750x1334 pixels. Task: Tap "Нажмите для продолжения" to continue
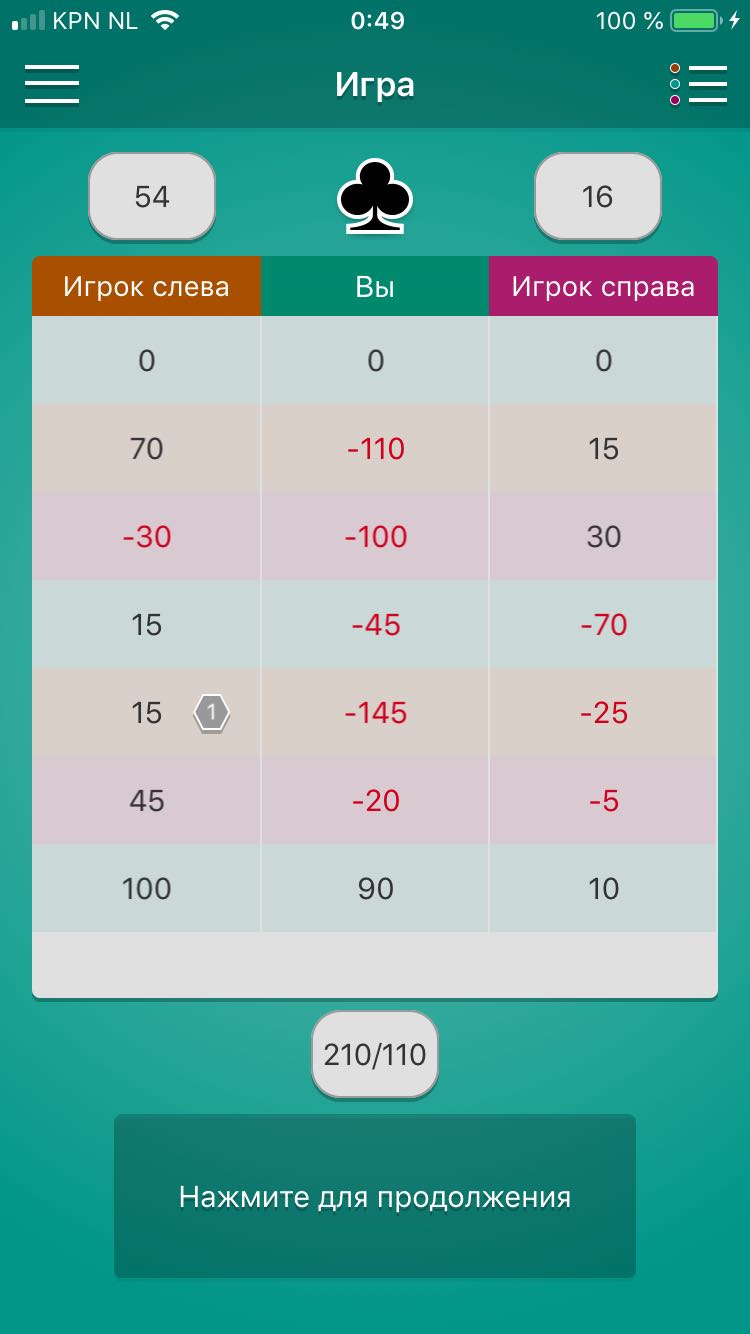[375, 1196]
